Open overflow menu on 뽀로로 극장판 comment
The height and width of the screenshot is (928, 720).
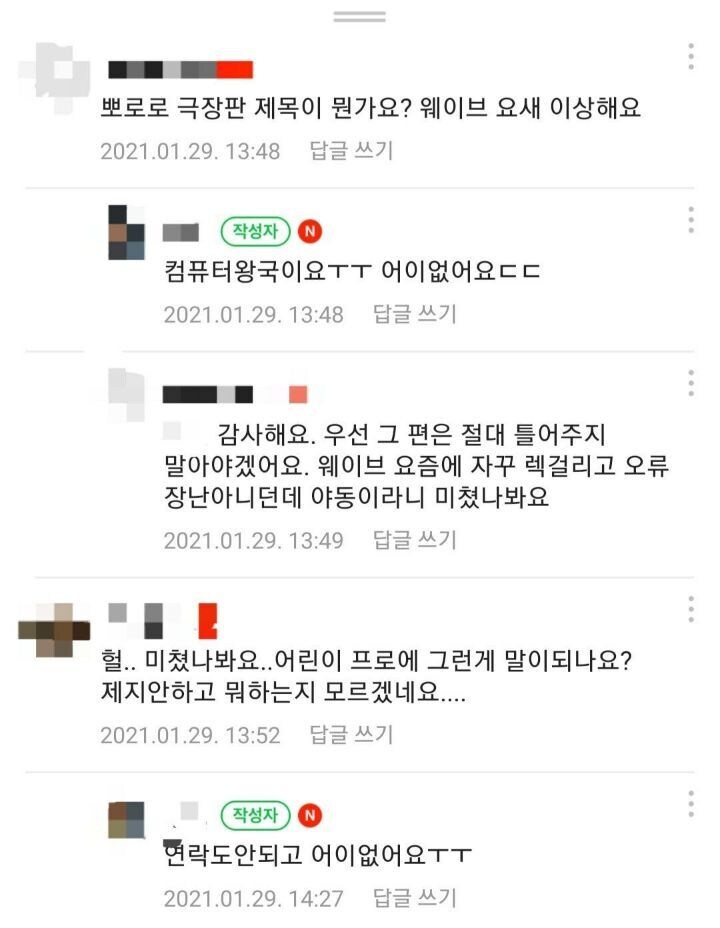click(x=691, y=57)
